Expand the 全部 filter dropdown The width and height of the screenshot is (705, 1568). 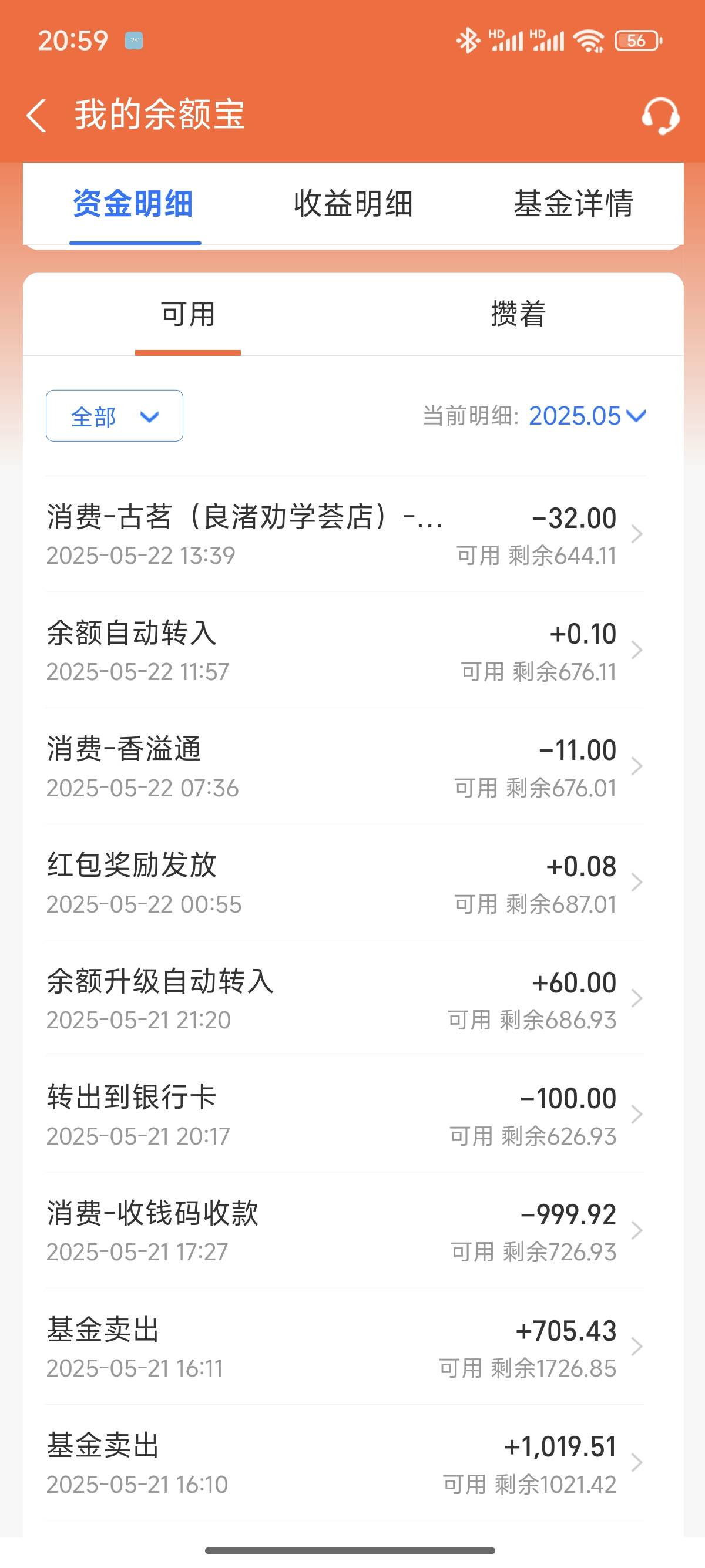click(x=115, y=416)
